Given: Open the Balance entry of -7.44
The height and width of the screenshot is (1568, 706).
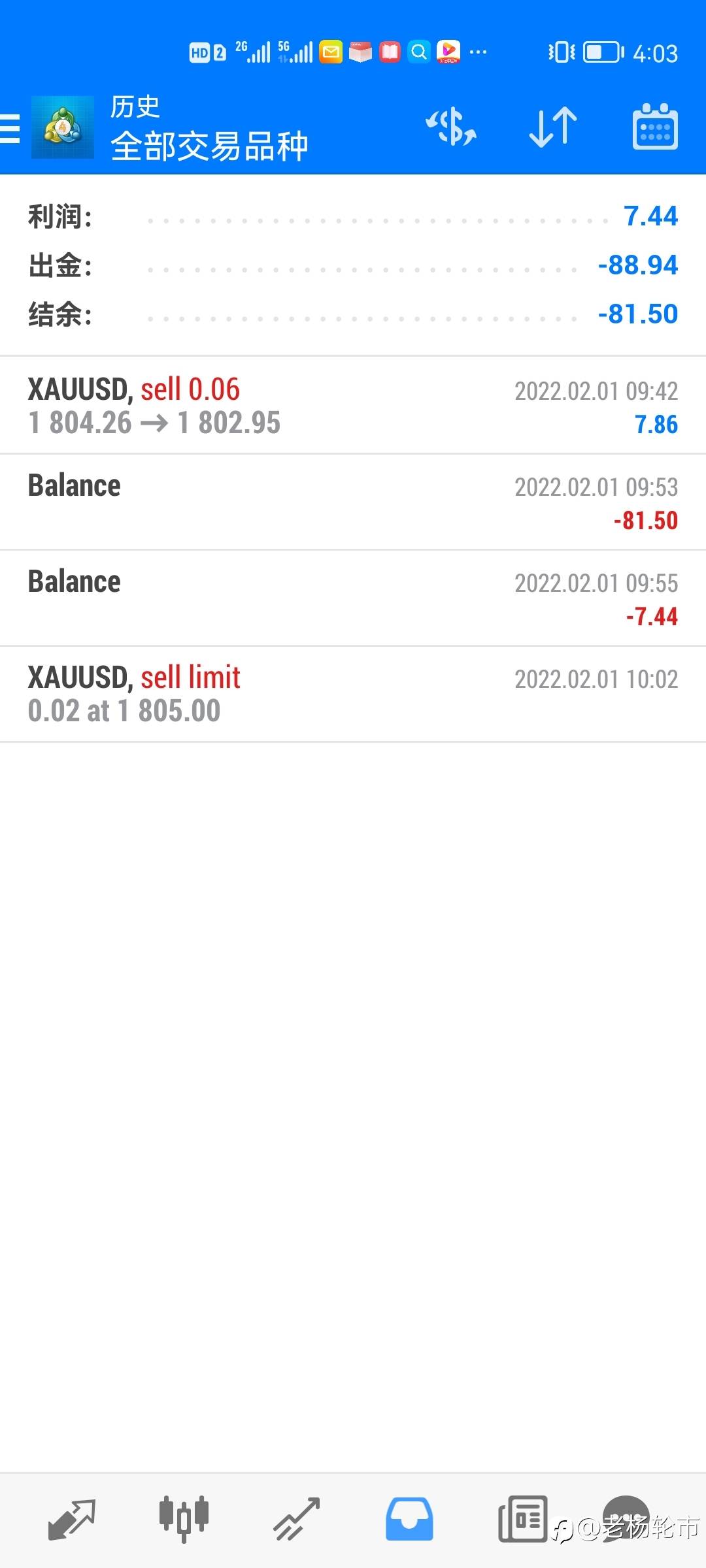Looking at the screenshot, I should pos(353,598).
